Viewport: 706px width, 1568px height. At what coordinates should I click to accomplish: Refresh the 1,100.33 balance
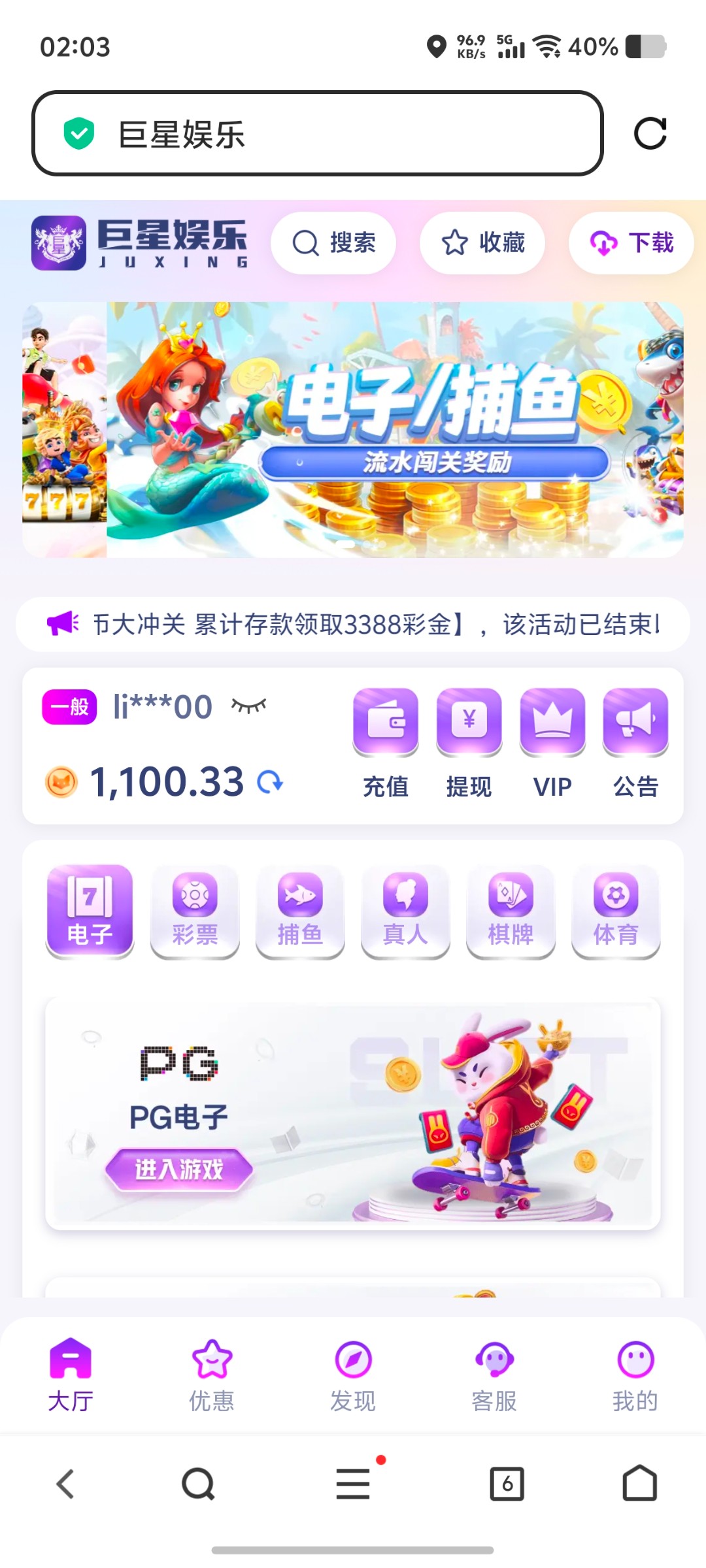click(x=270, y=781)
